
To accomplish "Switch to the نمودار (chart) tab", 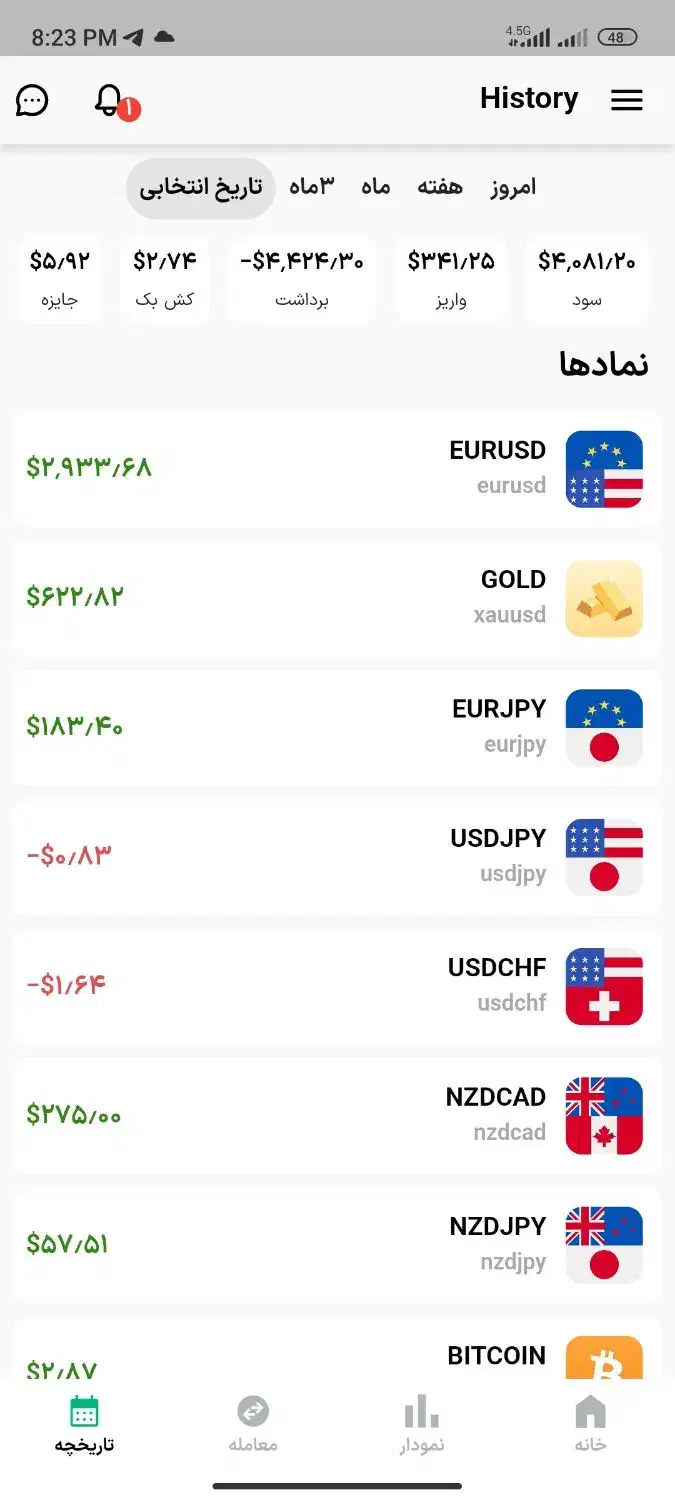I will pos(422,1424).
